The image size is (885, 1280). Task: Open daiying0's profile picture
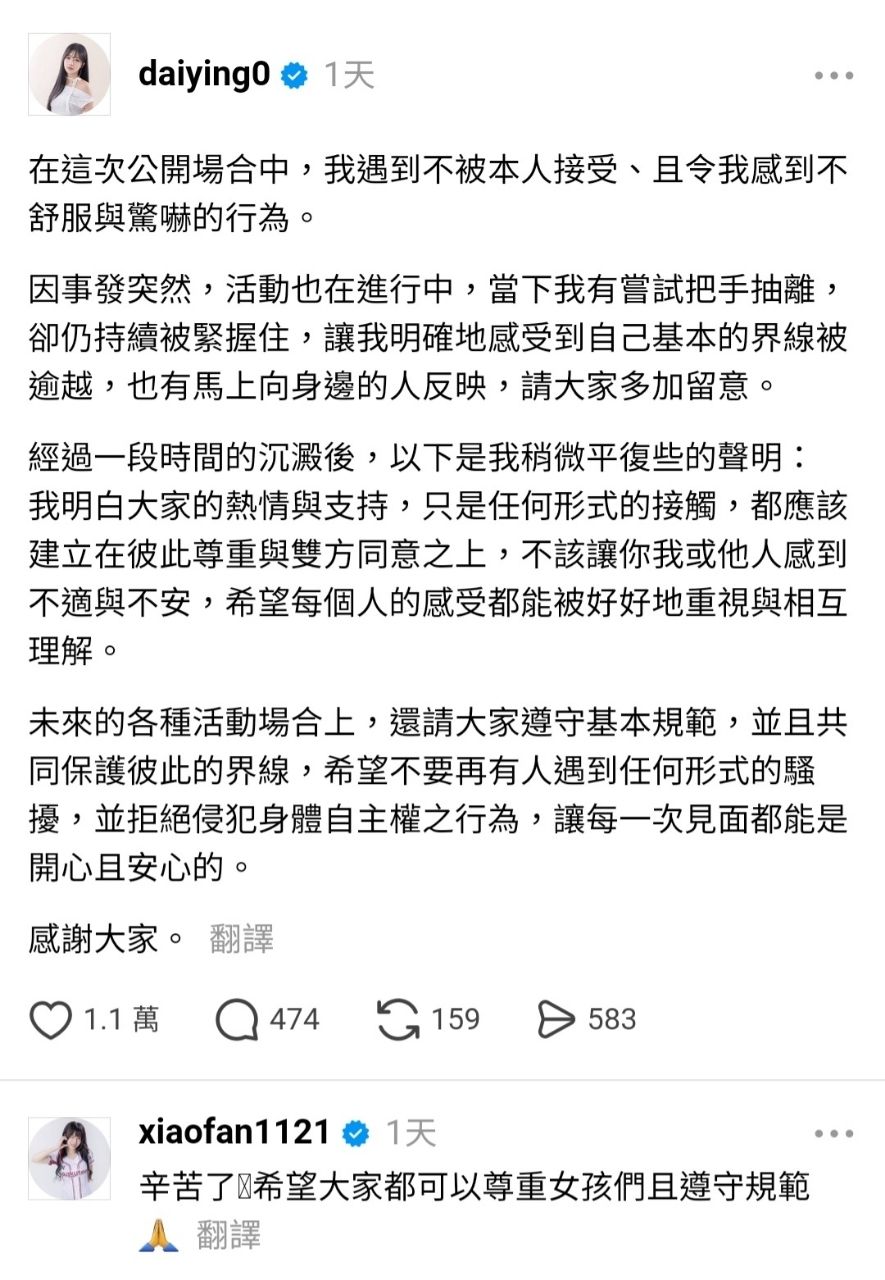tap(69, 75)
